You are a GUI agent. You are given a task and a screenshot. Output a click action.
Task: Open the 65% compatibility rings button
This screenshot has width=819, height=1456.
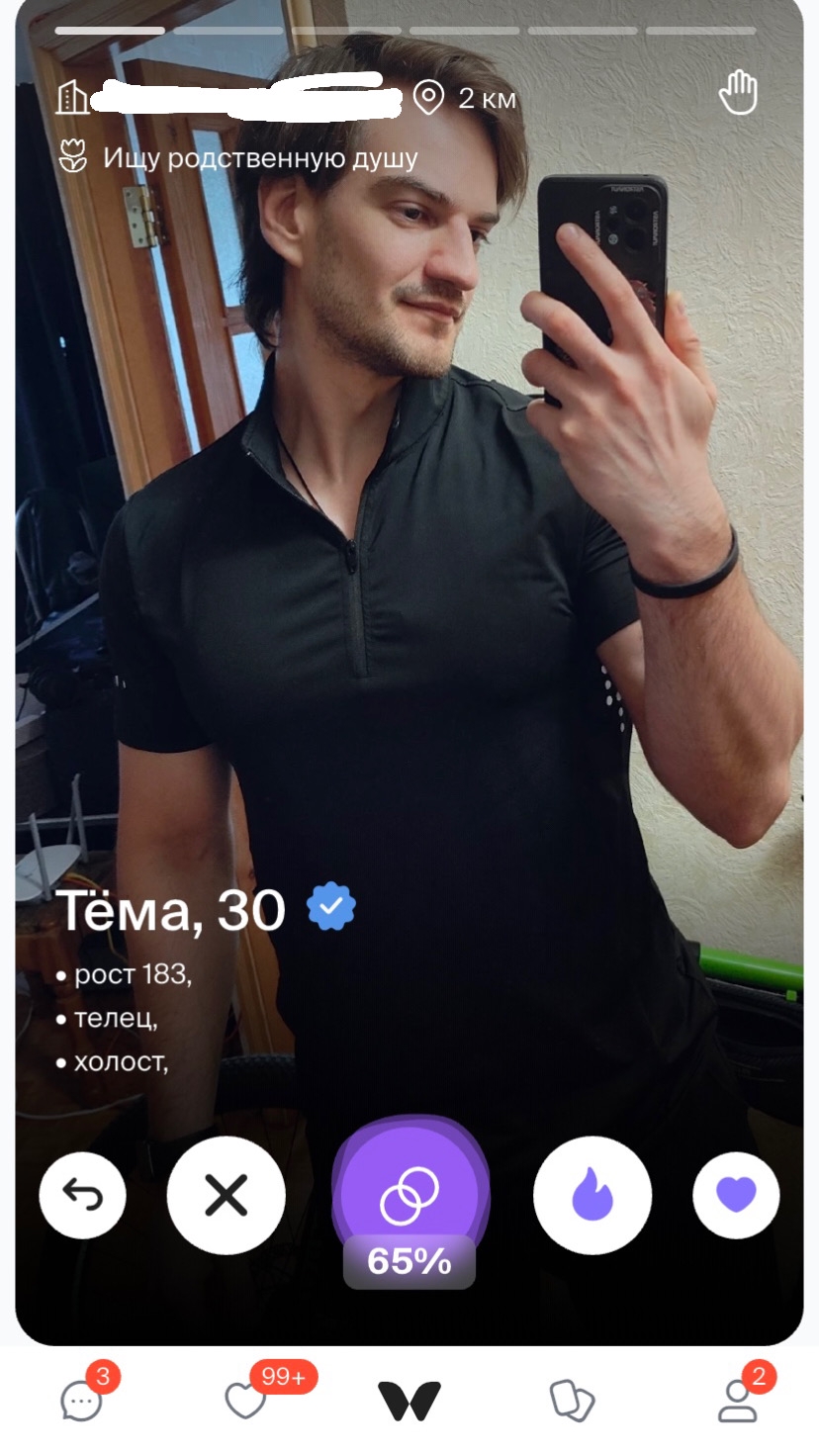[409, 1200]
